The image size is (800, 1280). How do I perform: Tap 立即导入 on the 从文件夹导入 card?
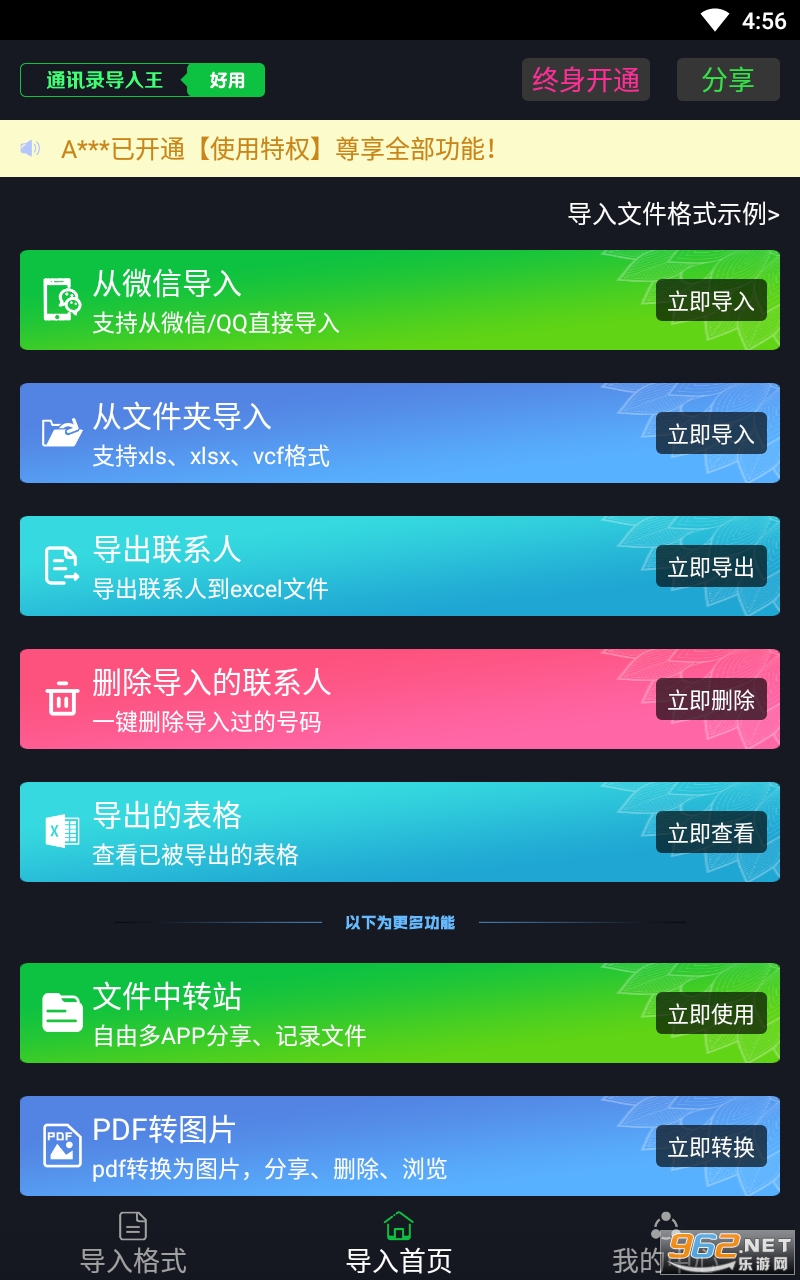[711, 434]
